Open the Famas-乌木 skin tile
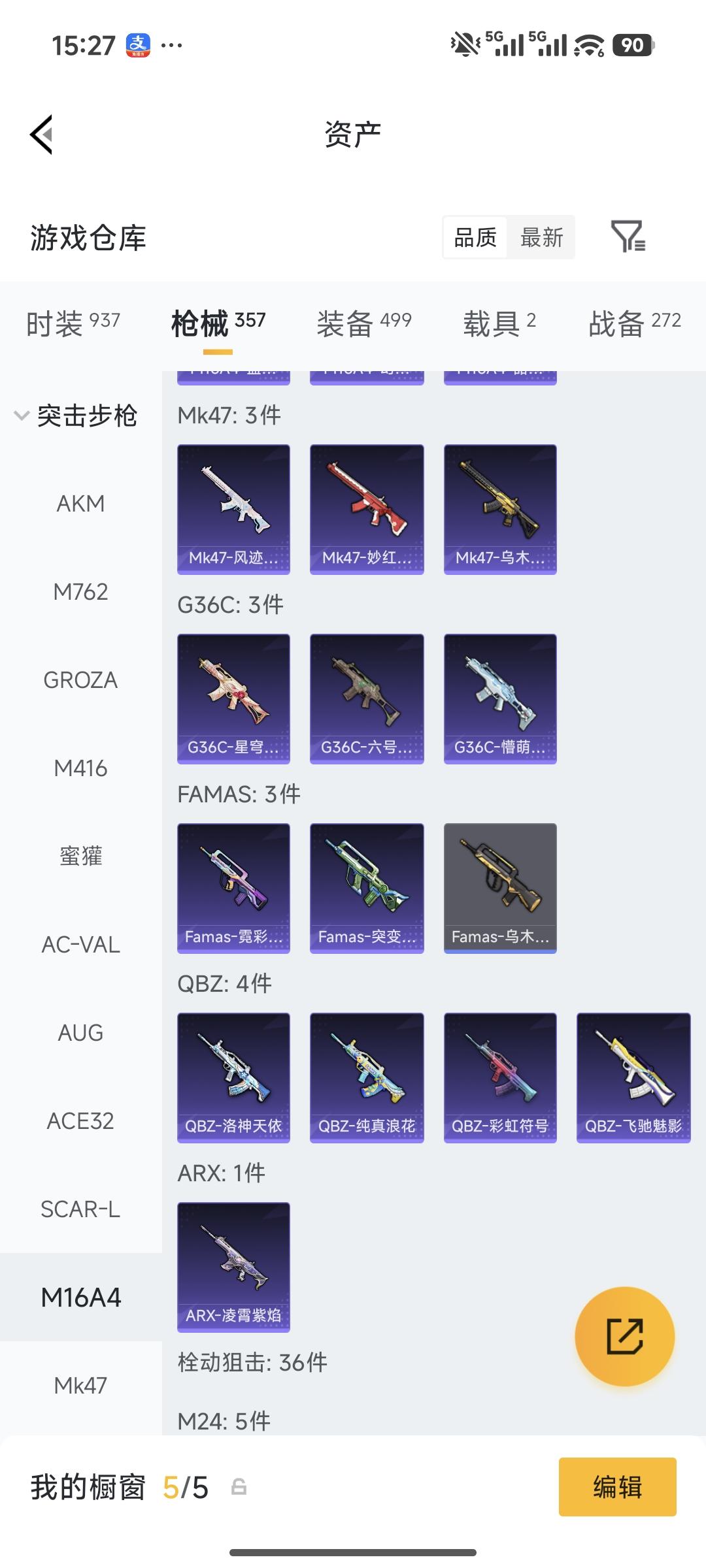Screen dimensions: 706x1568 (500, 888)
